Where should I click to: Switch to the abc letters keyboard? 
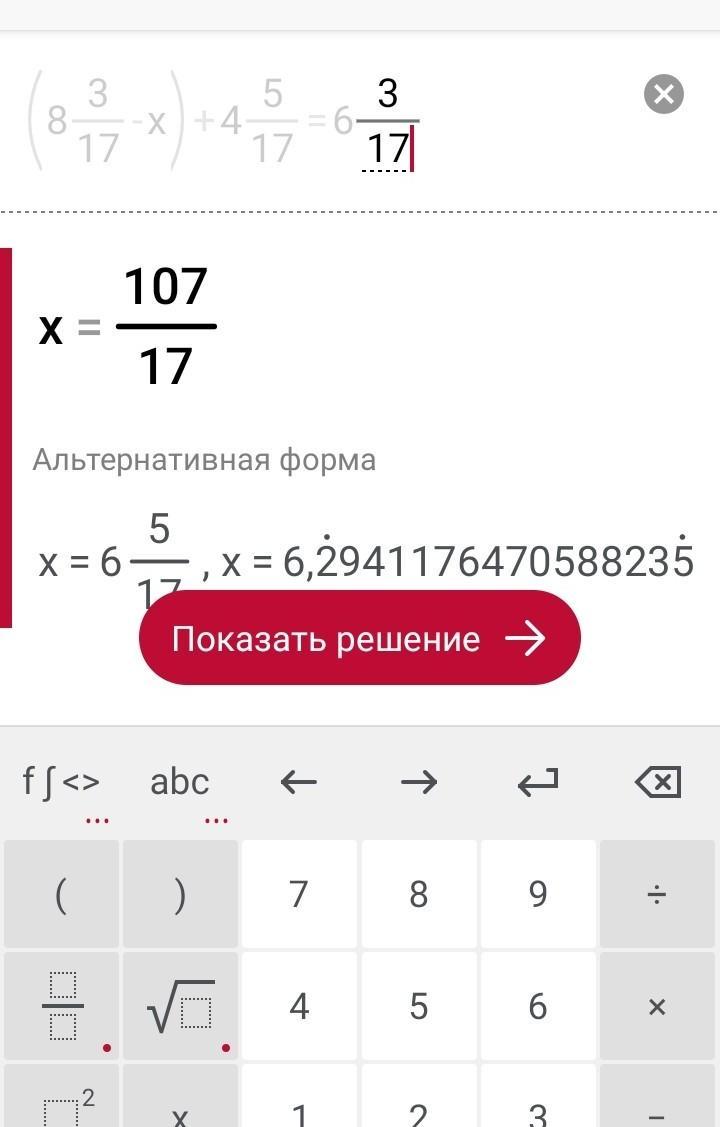pos(180,782)
